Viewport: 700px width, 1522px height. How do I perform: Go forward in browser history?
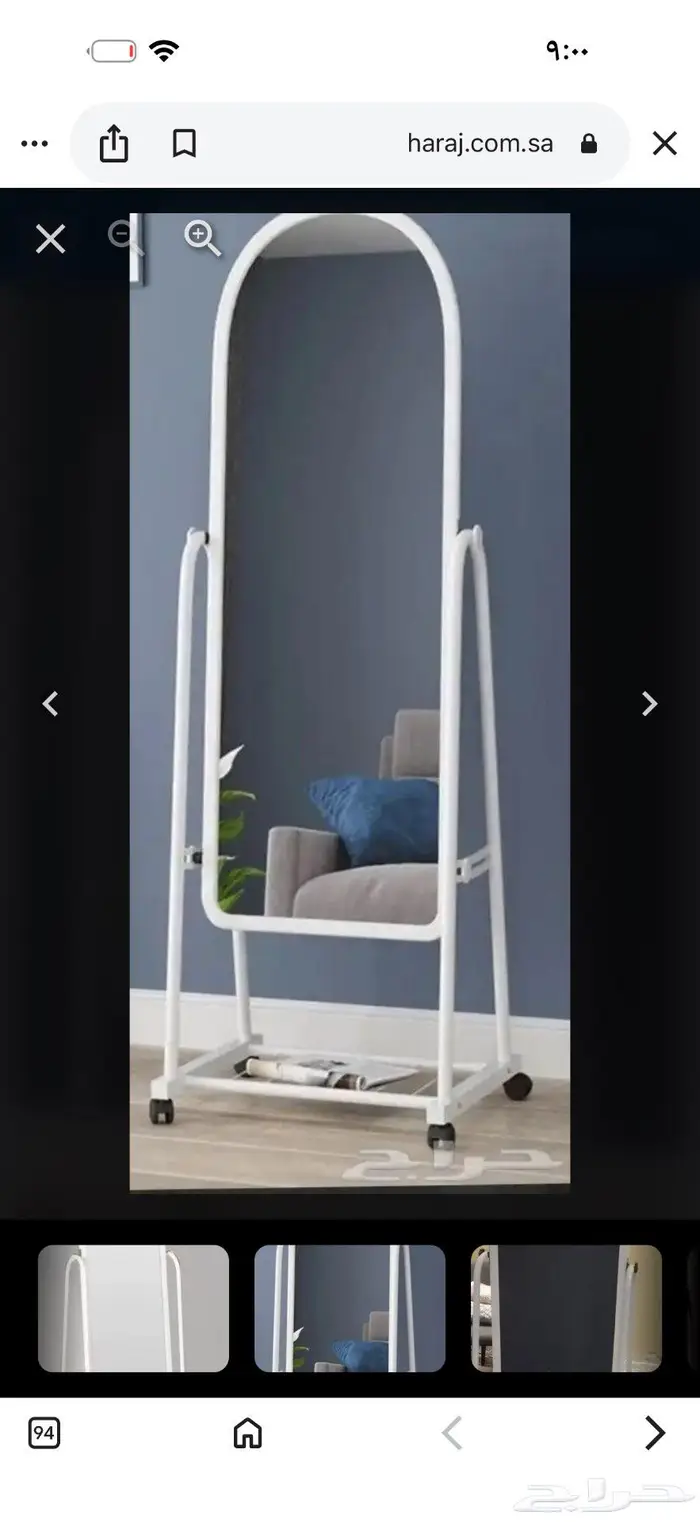point(655,1433)
